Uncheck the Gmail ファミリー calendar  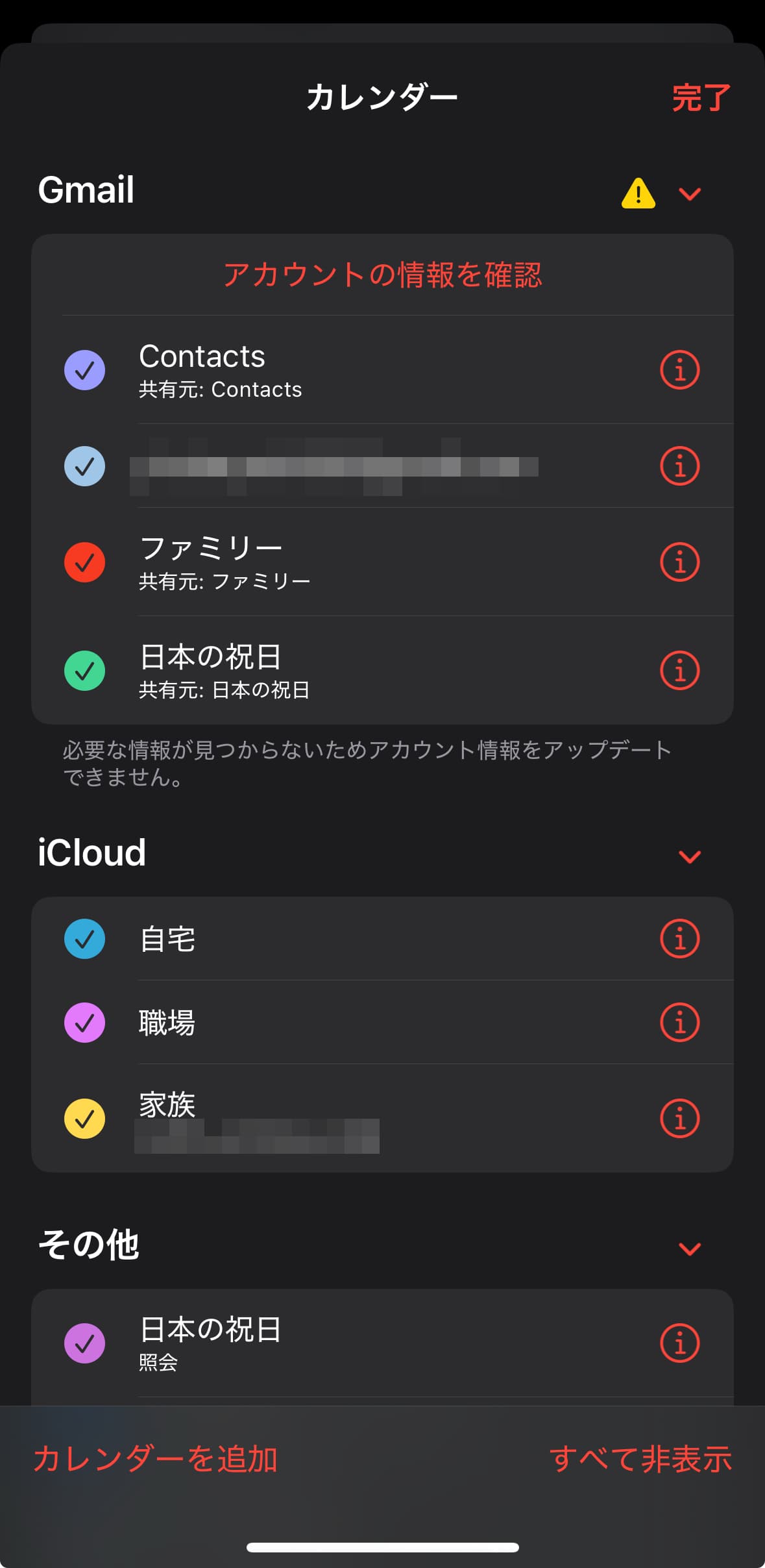coord(84,562)
